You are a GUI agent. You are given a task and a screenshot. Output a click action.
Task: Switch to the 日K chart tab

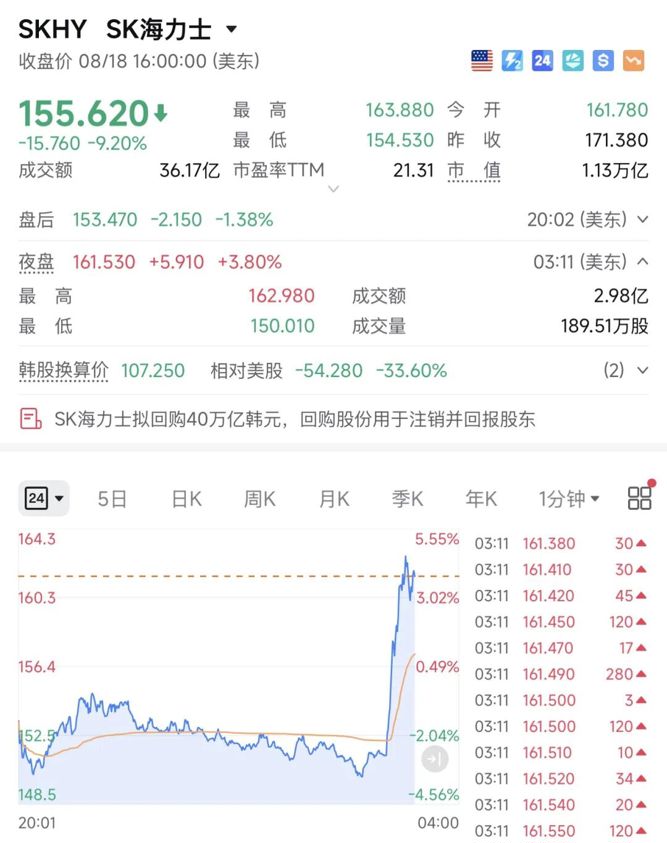coord(187,499)
